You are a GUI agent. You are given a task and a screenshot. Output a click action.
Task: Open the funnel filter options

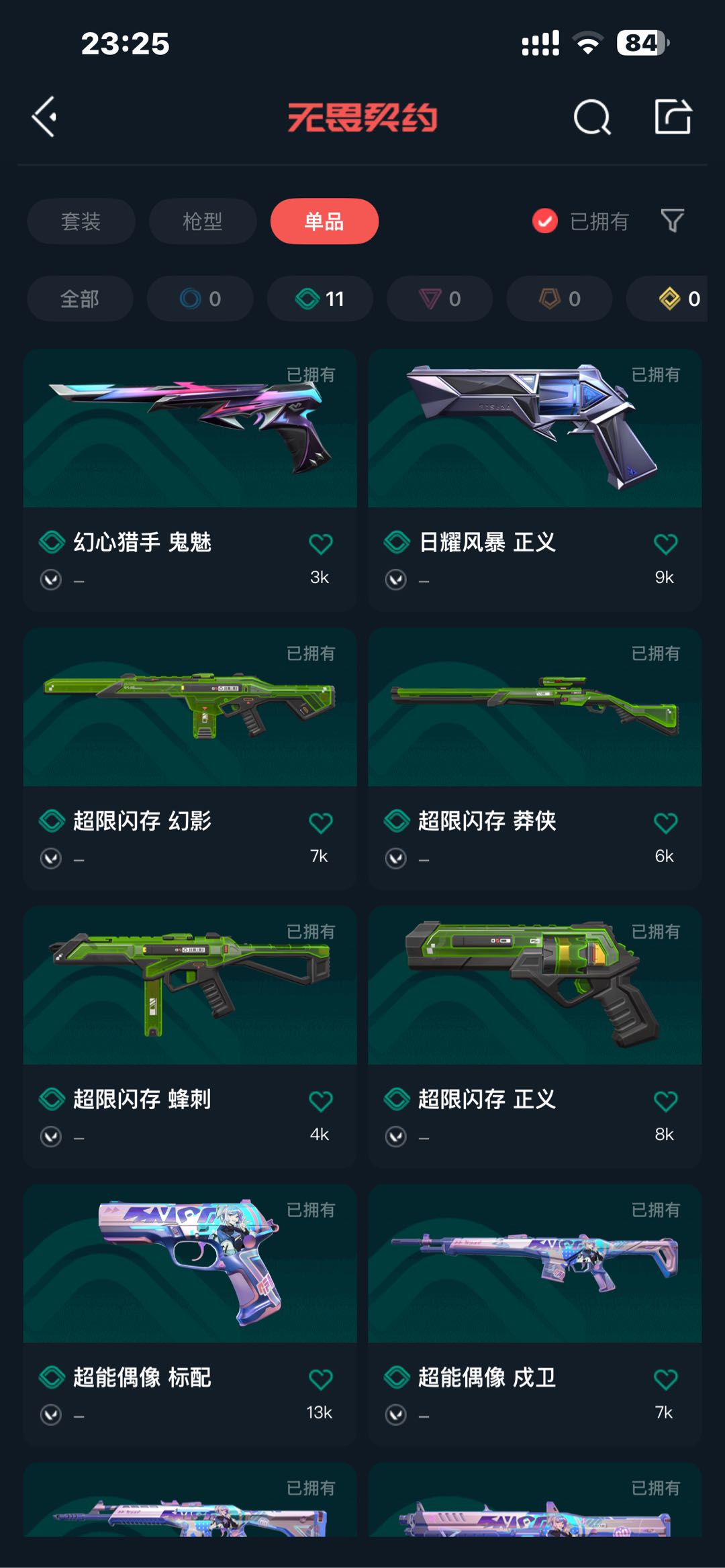pos(672,221)
